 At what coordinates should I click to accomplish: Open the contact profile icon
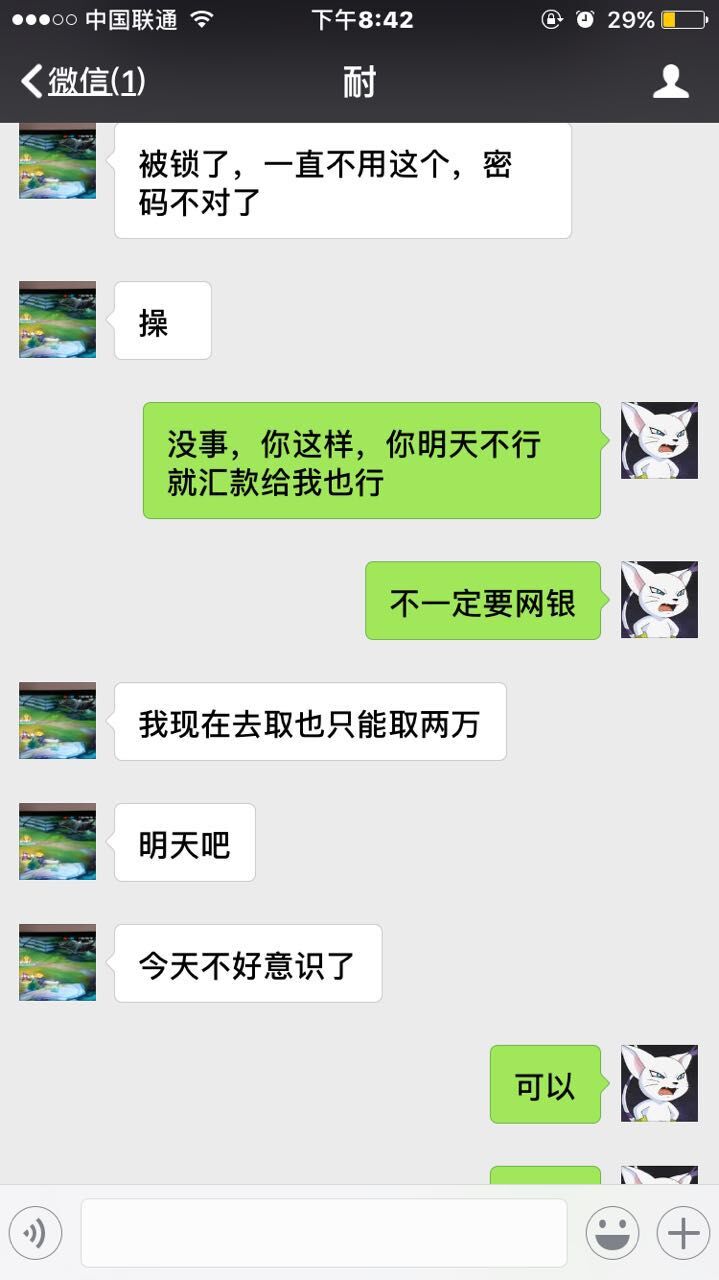(x=670, y=82)
